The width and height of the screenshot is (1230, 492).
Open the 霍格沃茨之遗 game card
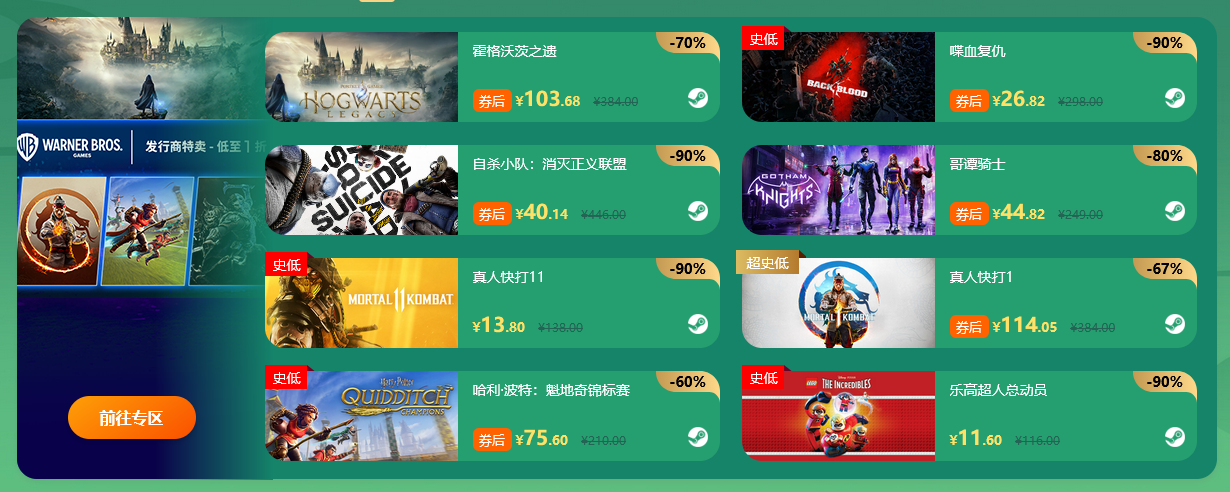click(x=491, y=77)
